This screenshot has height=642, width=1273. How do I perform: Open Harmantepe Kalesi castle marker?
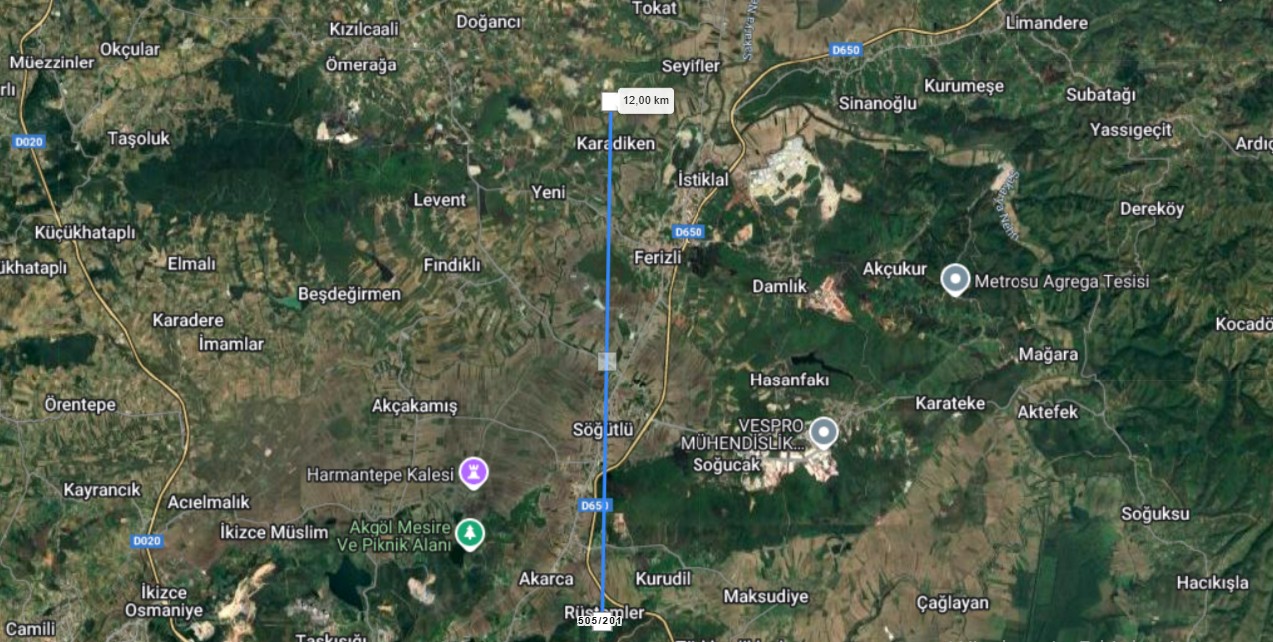(473, 471)
